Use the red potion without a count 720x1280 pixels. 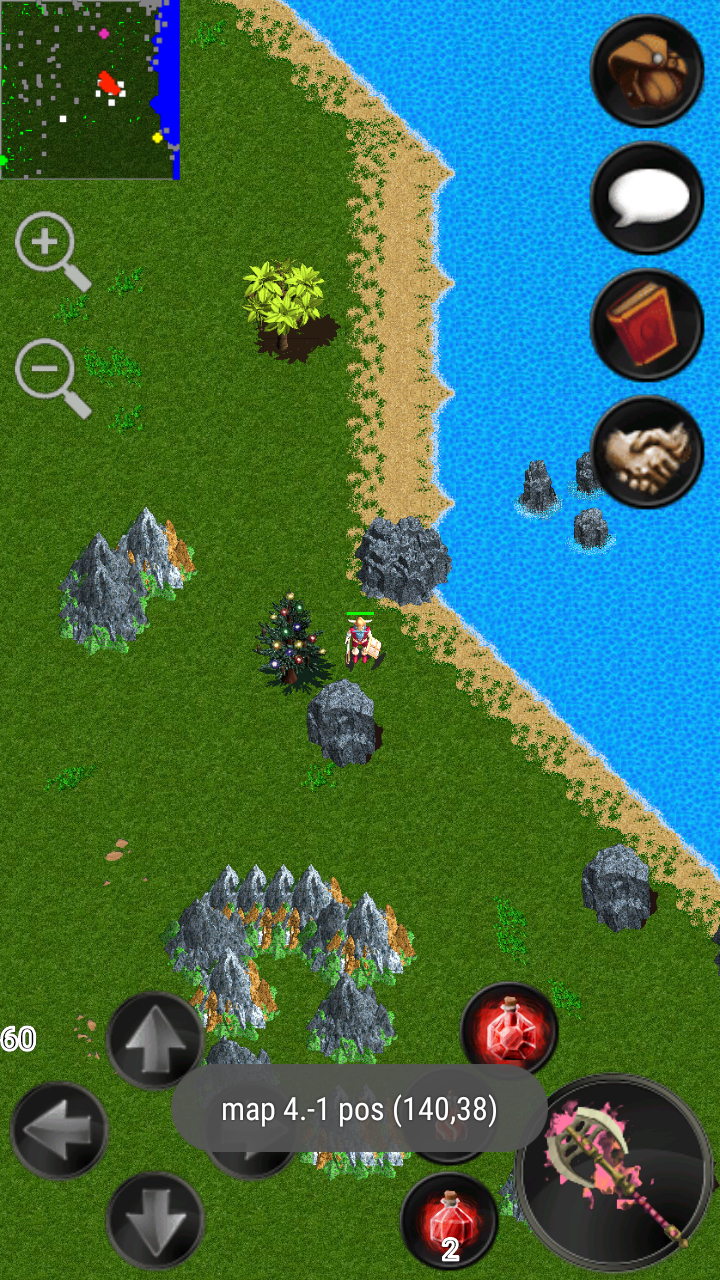click(x=510, y=1030)
